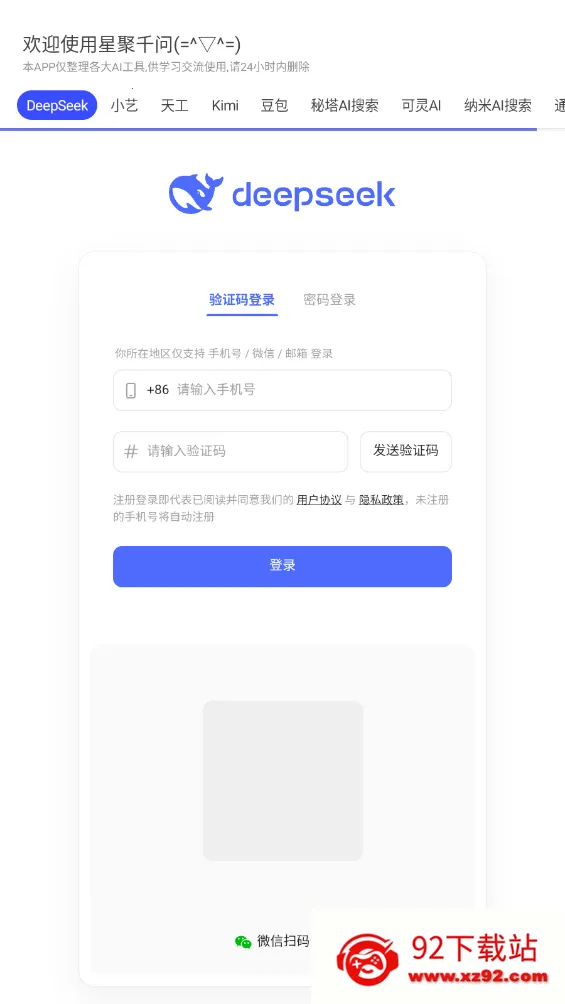Tap the blue 登录 button
Viewport: 565px width, 1004px height.
[x=282, y=566]
